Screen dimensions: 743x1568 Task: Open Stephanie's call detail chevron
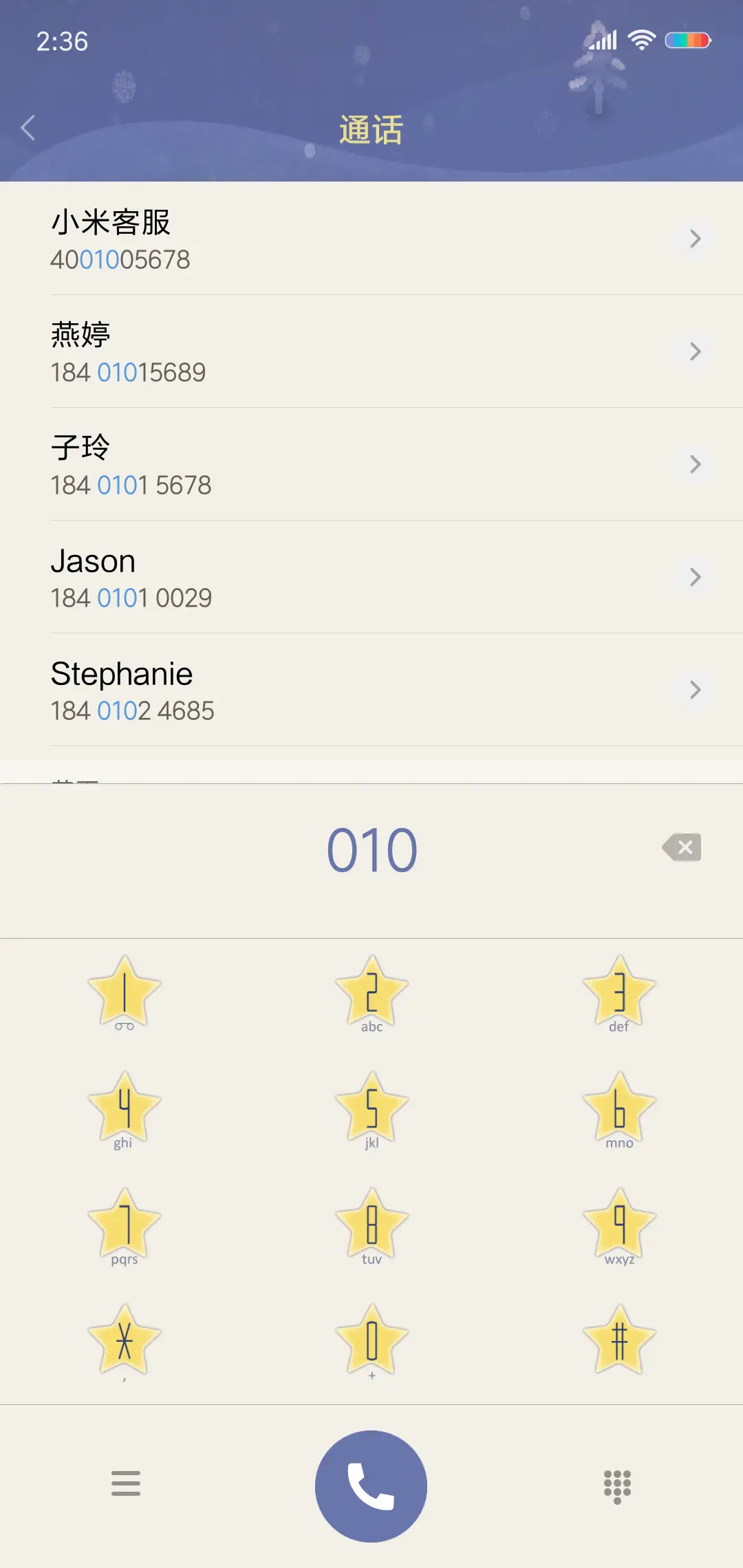696,690
